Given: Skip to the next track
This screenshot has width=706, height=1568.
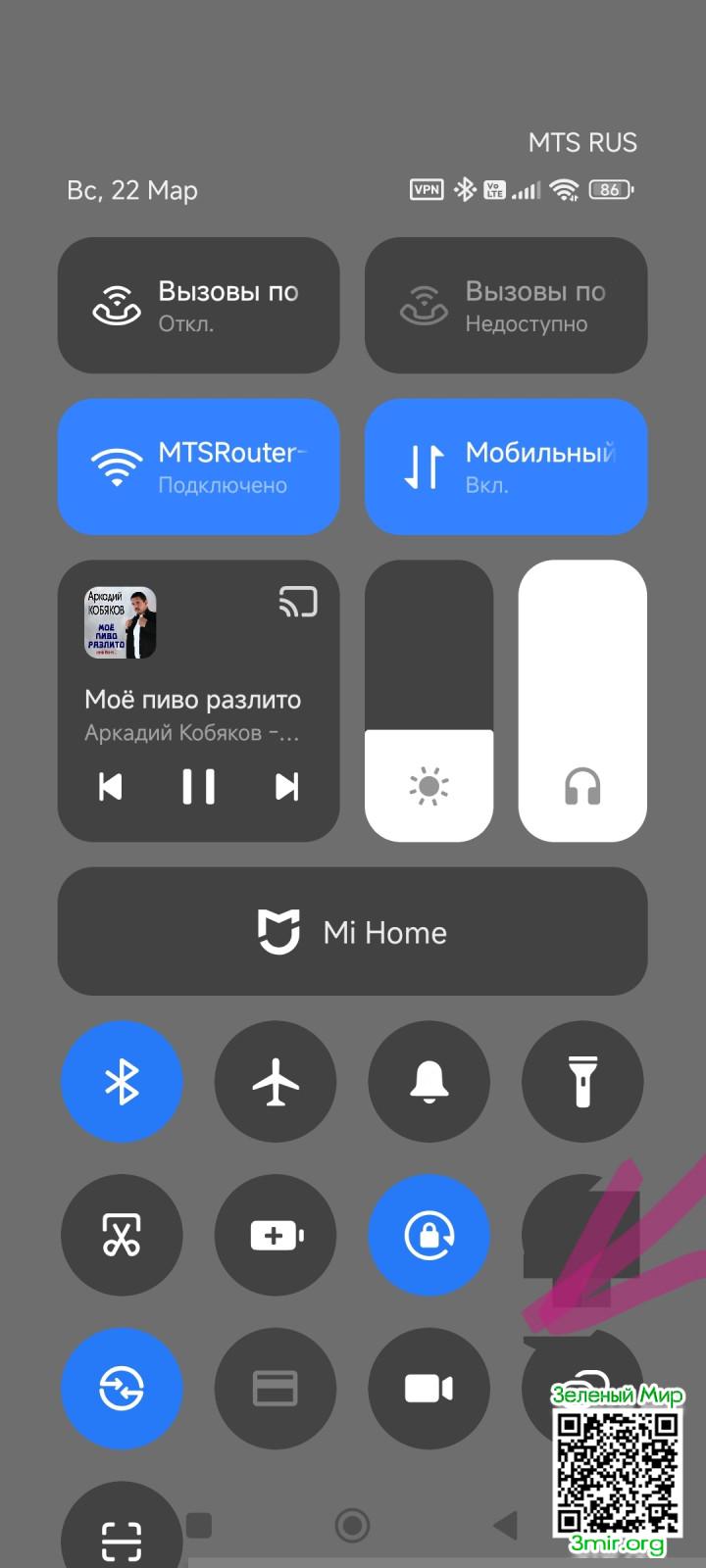Looking at the screenshot, I should 286,786.
